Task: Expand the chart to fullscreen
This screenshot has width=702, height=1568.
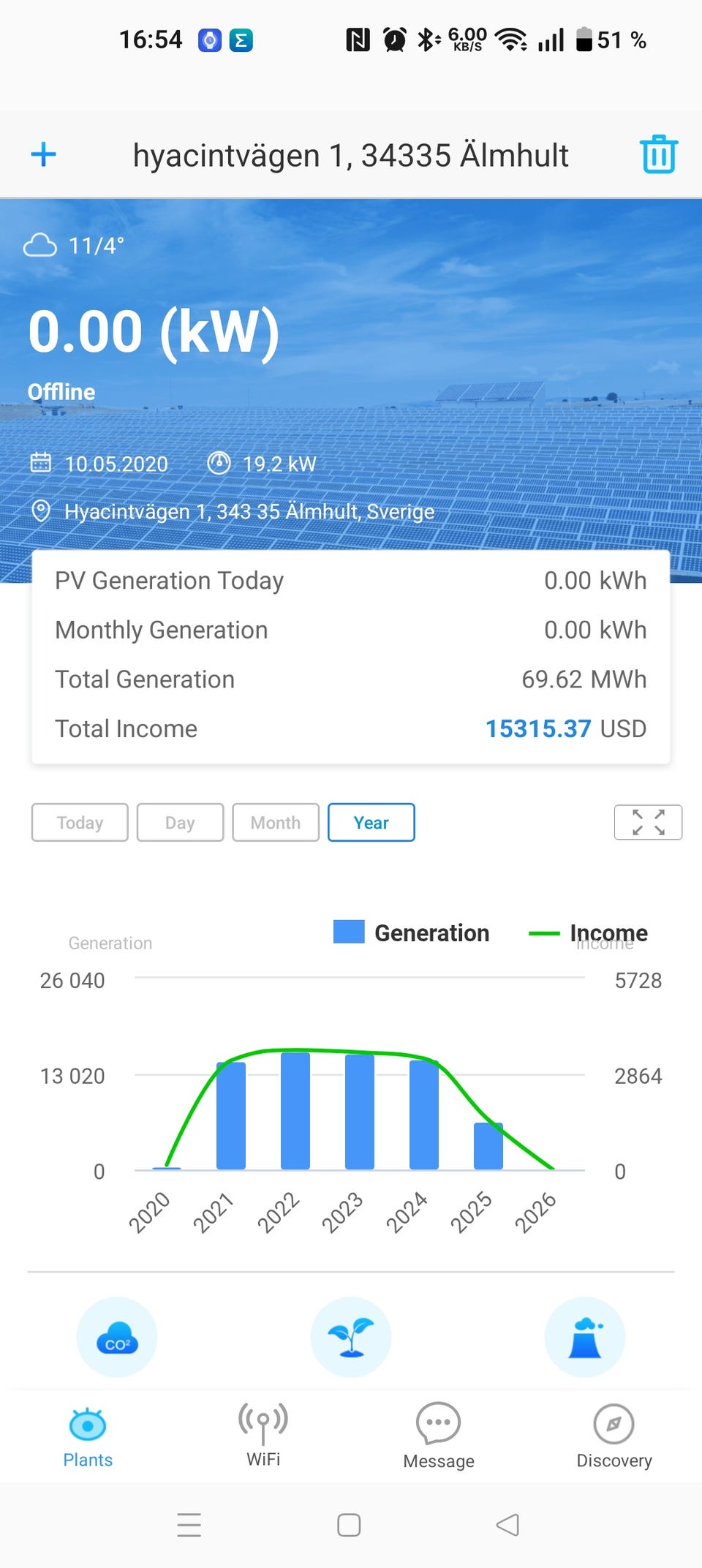Action: (648, 823)
